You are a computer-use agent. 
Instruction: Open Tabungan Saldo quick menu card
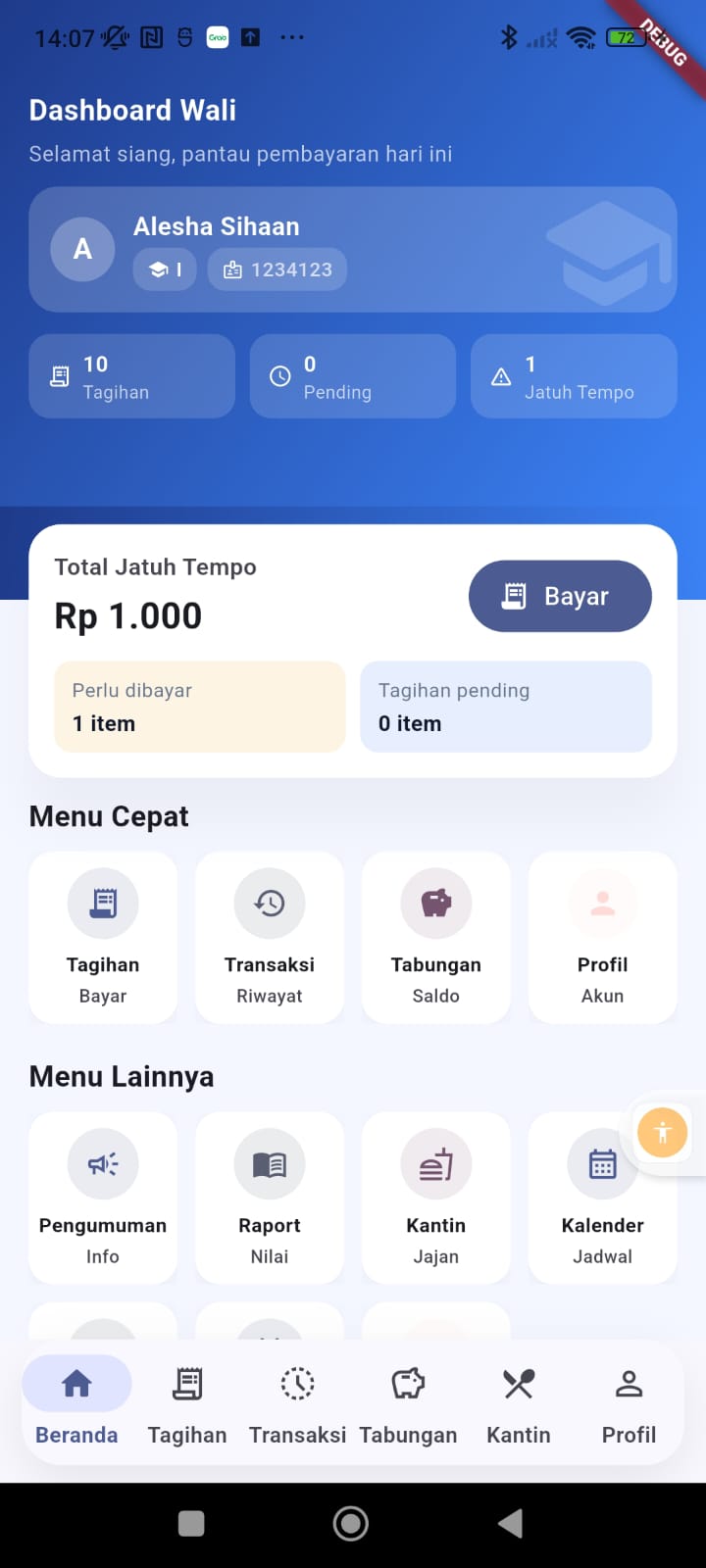[x=436, y=938]
